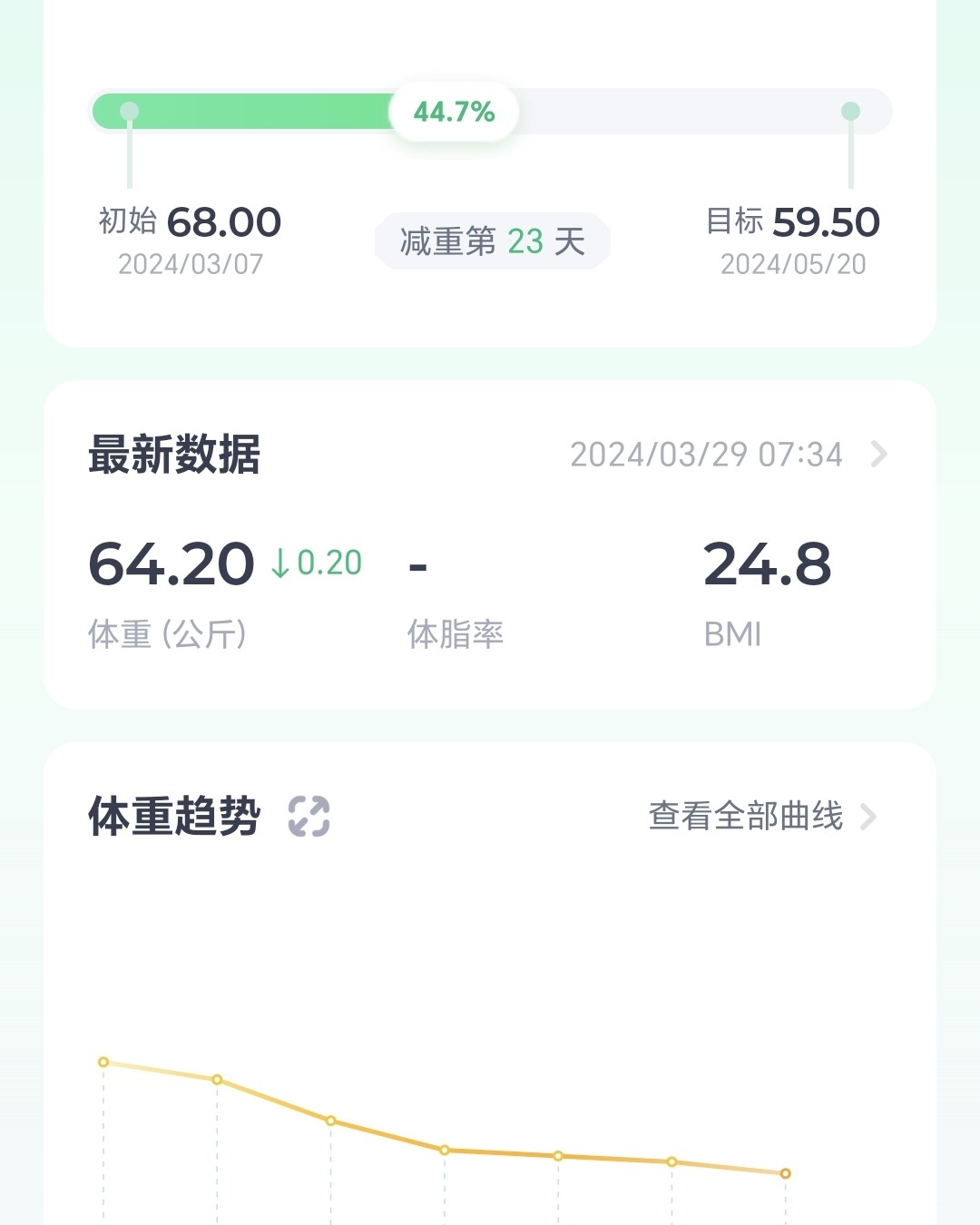The image size is (980, 1225).
Task: Tap the 减重第 23 天 badge
Action: tap(492, 240)
